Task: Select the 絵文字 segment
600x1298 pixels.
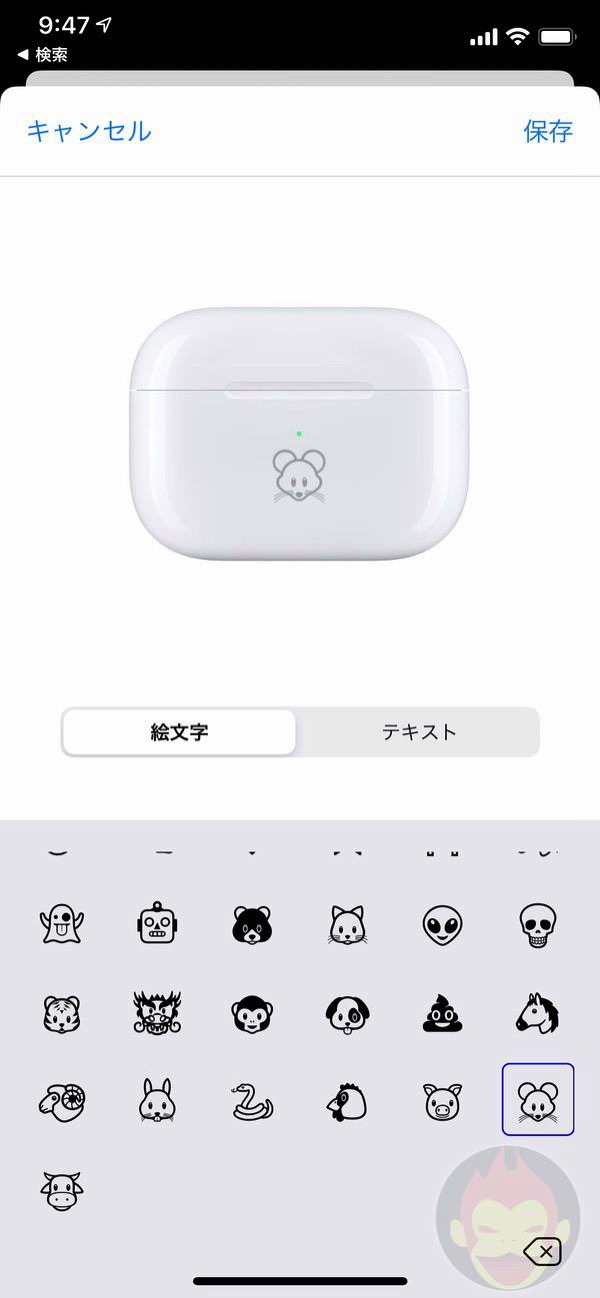Action: coord(180,732)
